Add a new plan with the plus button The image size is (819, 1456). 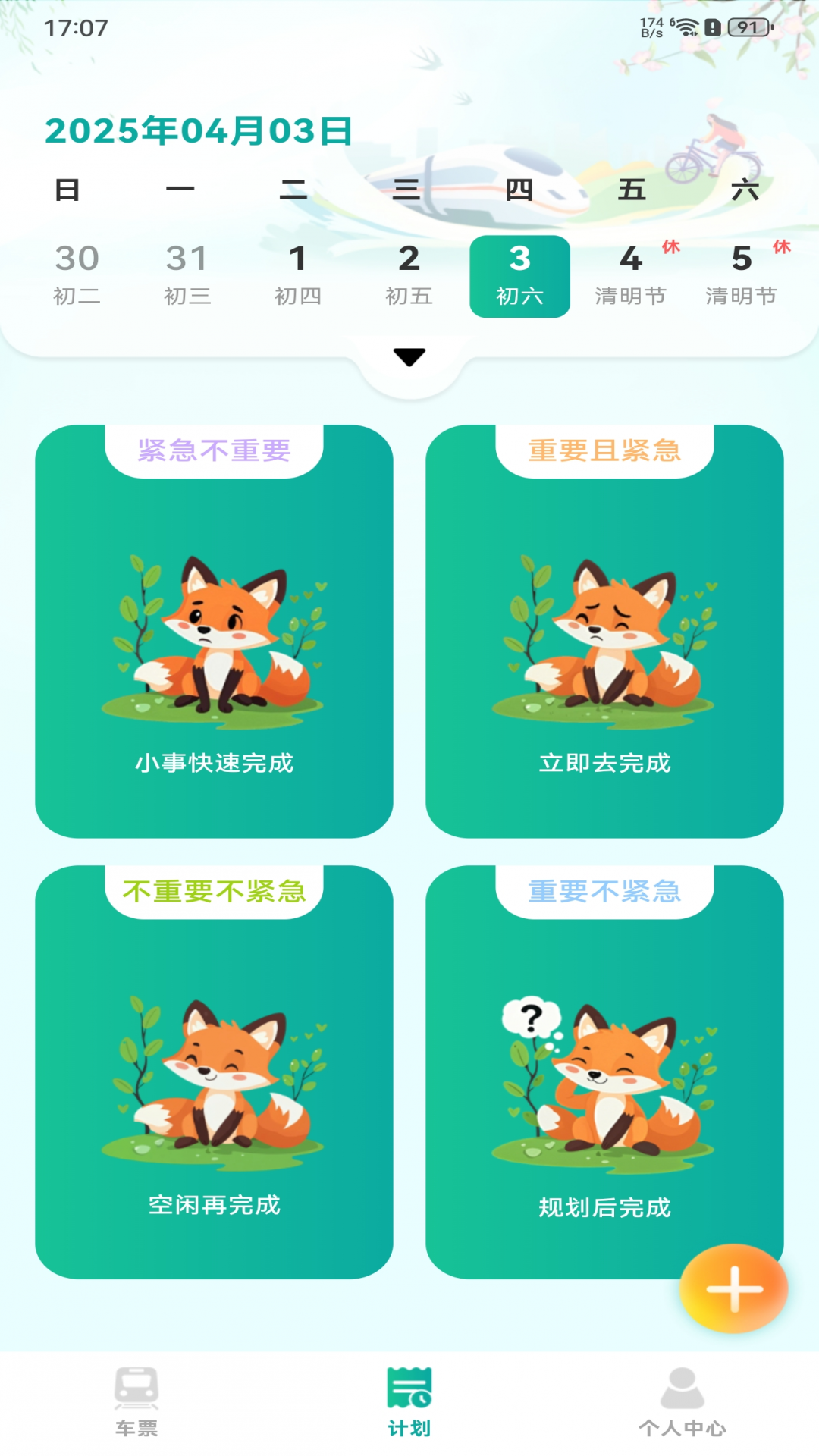click(733, 1288)
